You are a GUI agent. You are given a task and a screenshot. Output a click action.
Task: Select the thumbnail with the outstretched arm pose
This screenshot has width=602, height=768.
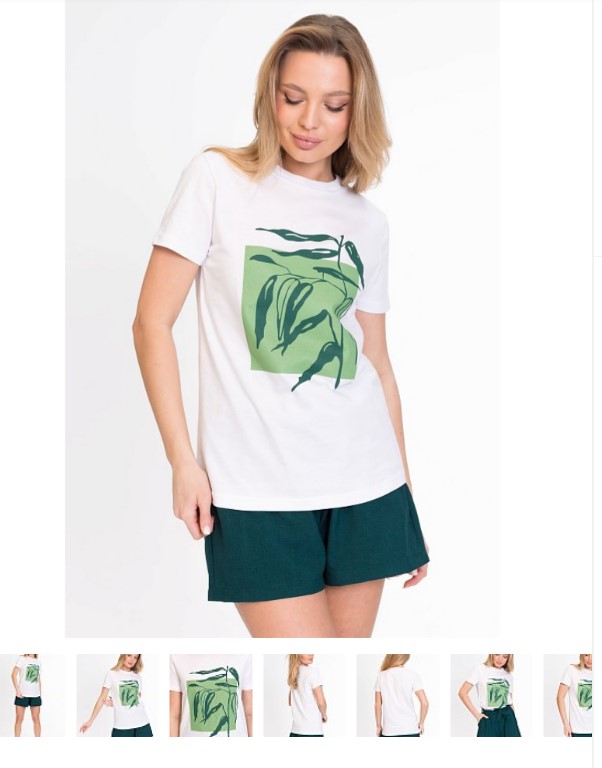point(117,695)
